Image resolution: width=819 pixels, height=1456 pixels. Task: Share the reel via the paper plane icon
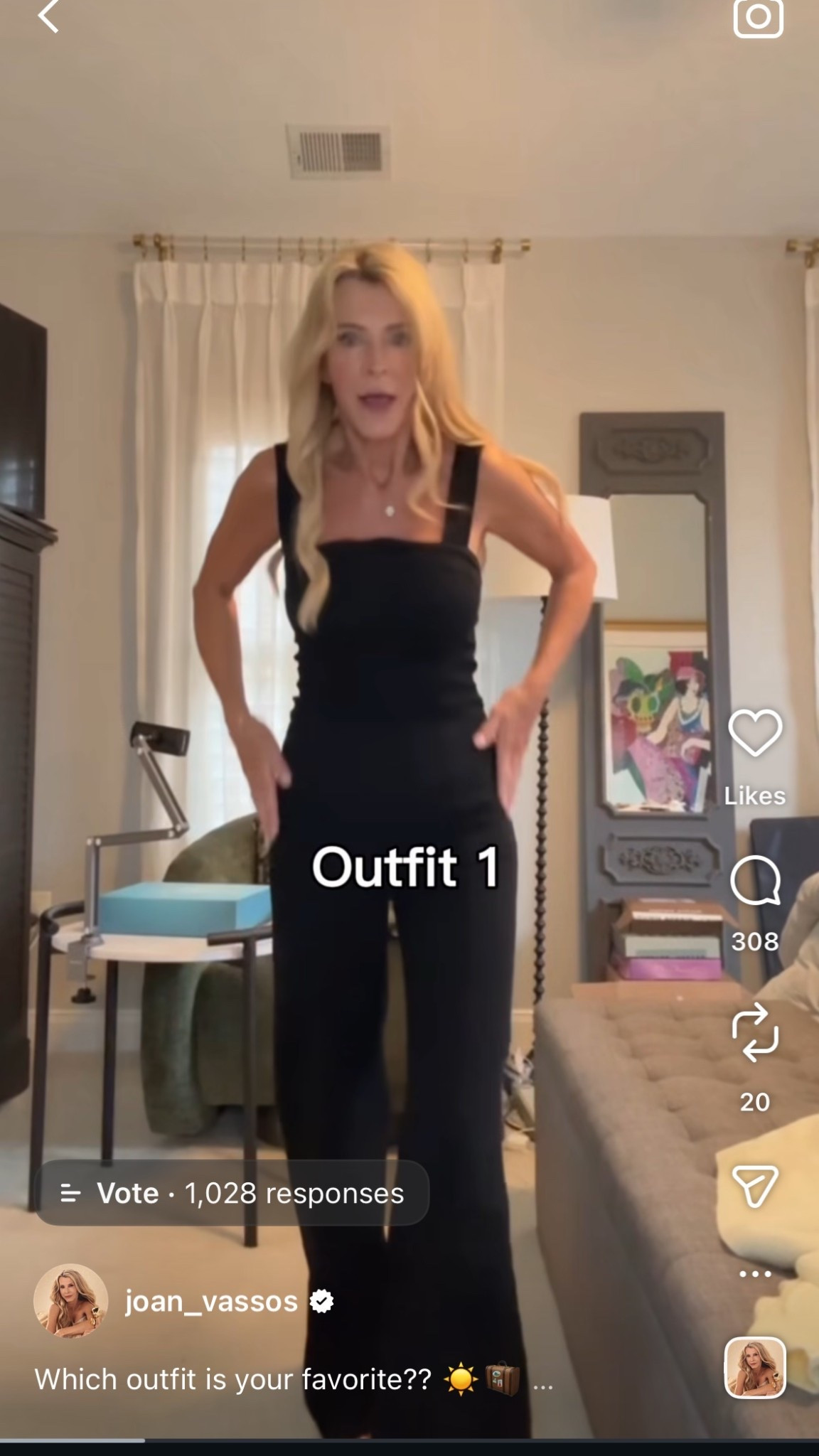(754, 1186)
